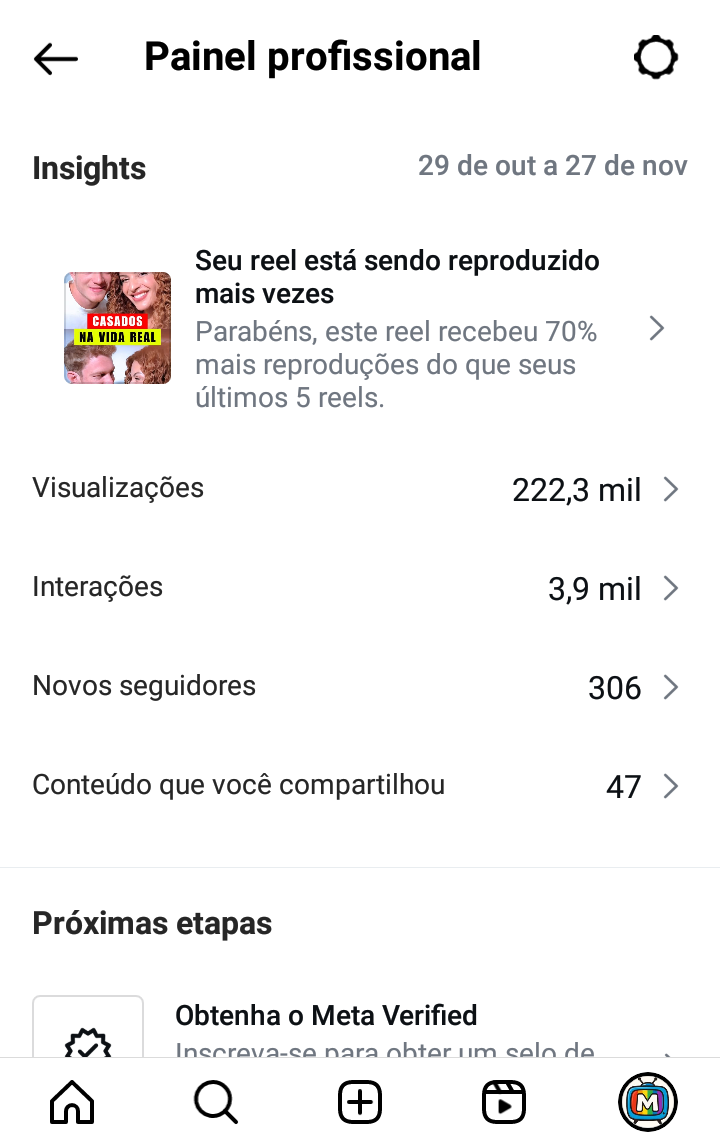Go back with the back arrow
This screenshot has height=1142, width=720.
55,58
